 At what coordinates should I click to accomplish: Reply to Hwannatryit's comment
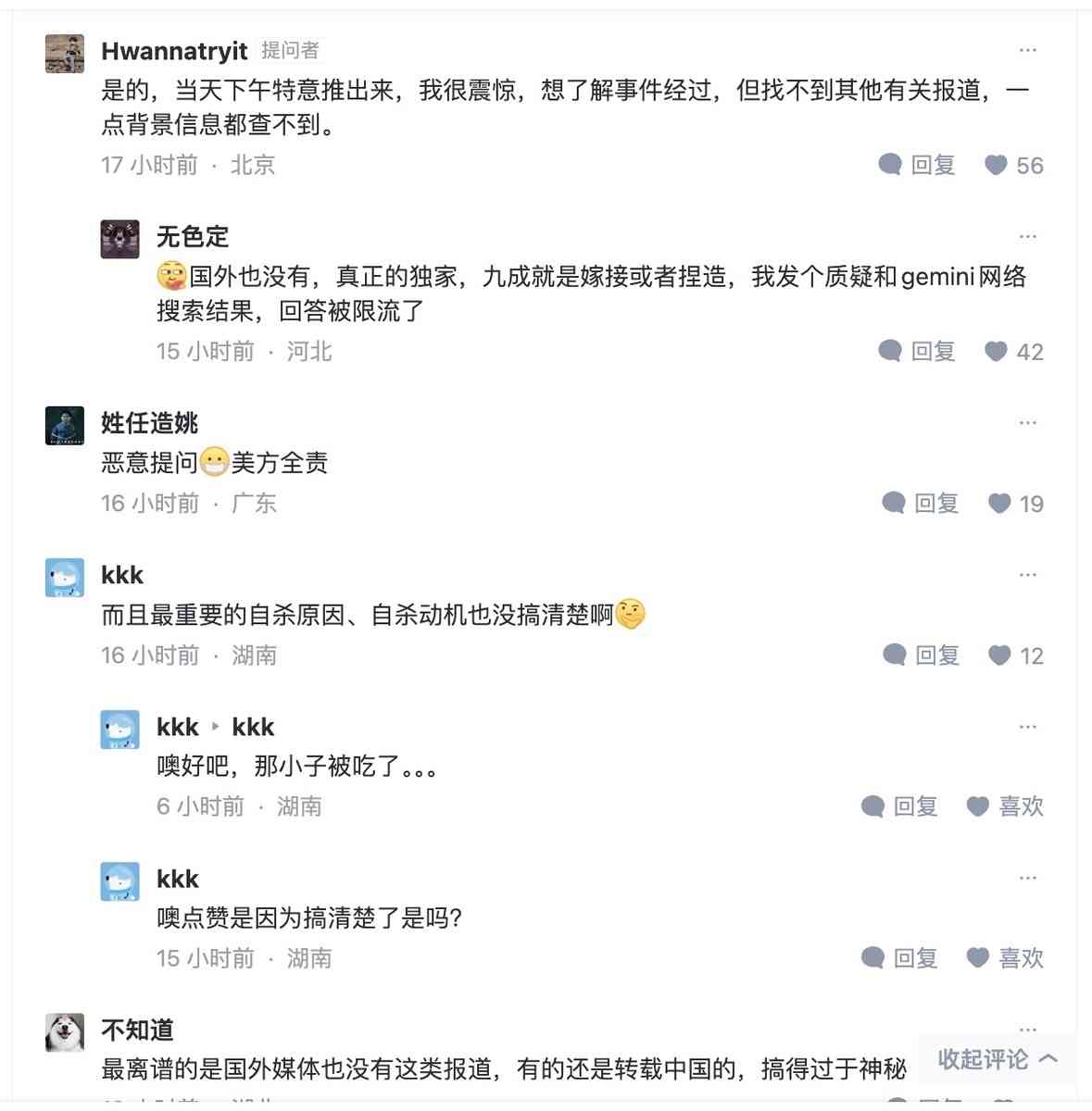pos(917,166)
